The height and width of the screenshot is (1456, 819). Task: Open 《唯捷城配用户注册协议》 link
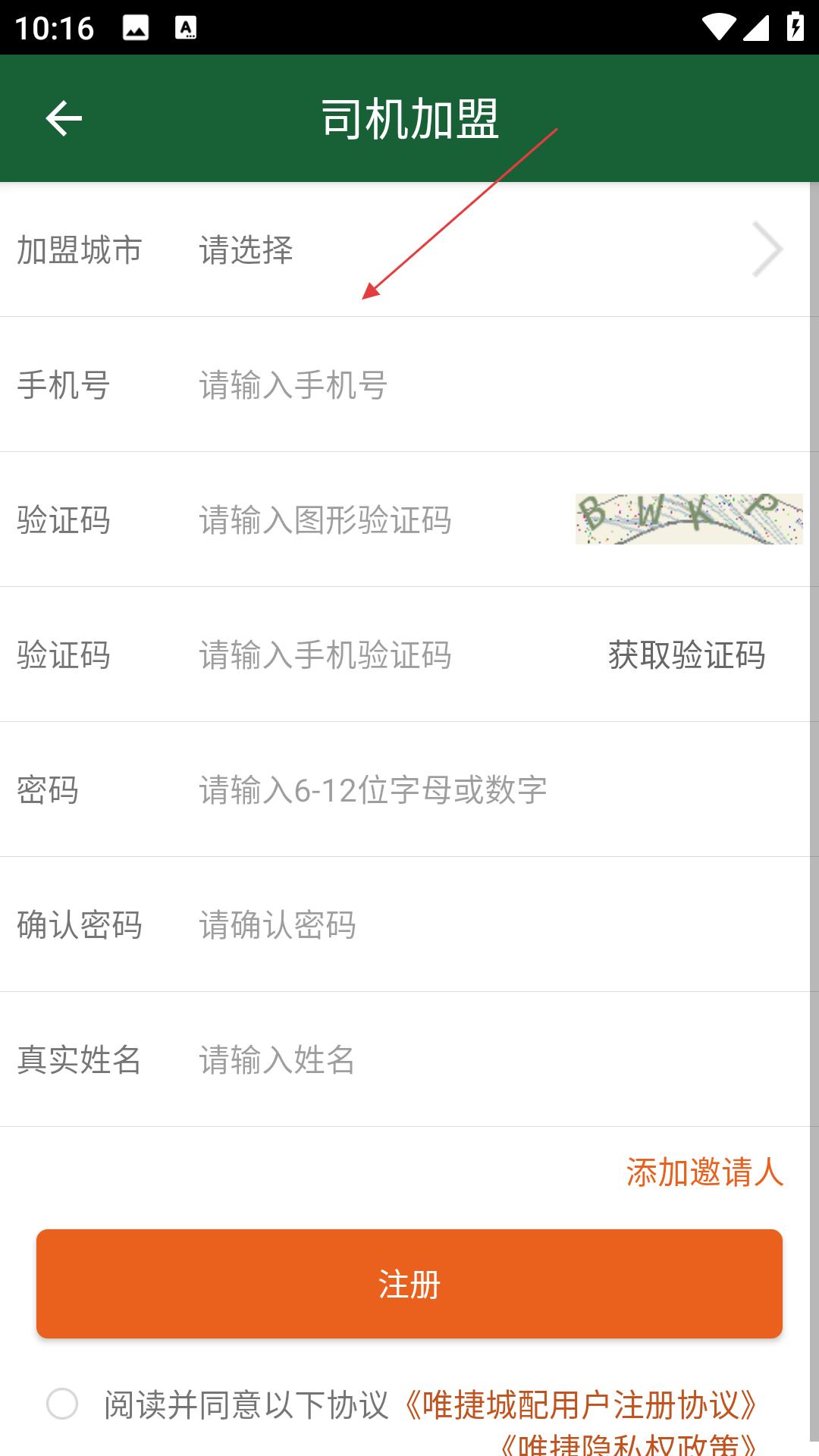tap(580, 1405)
